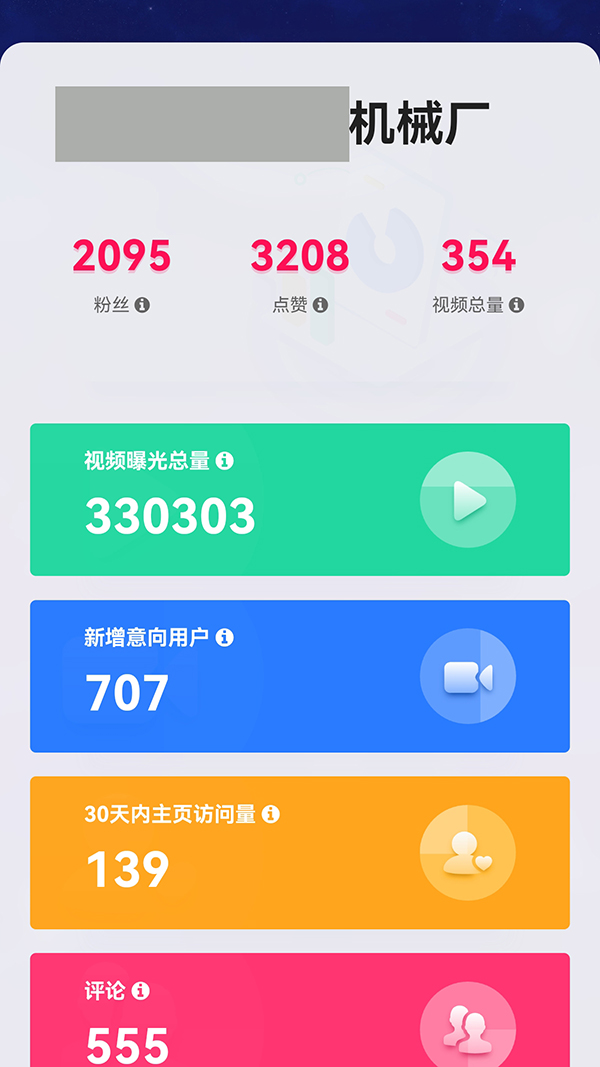600x1067 pixels.
Task: View the info hint for 新增意向用户
Action: pyautogui.click(x=225, y=637)
